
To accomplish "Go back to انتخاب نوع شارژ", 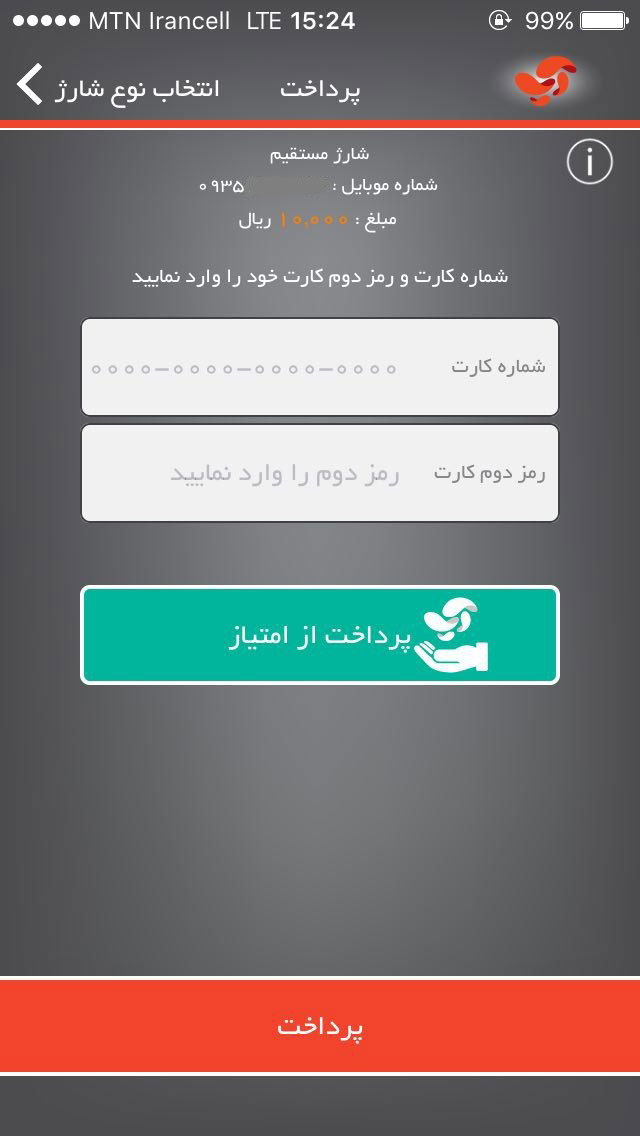I will 117,86.
